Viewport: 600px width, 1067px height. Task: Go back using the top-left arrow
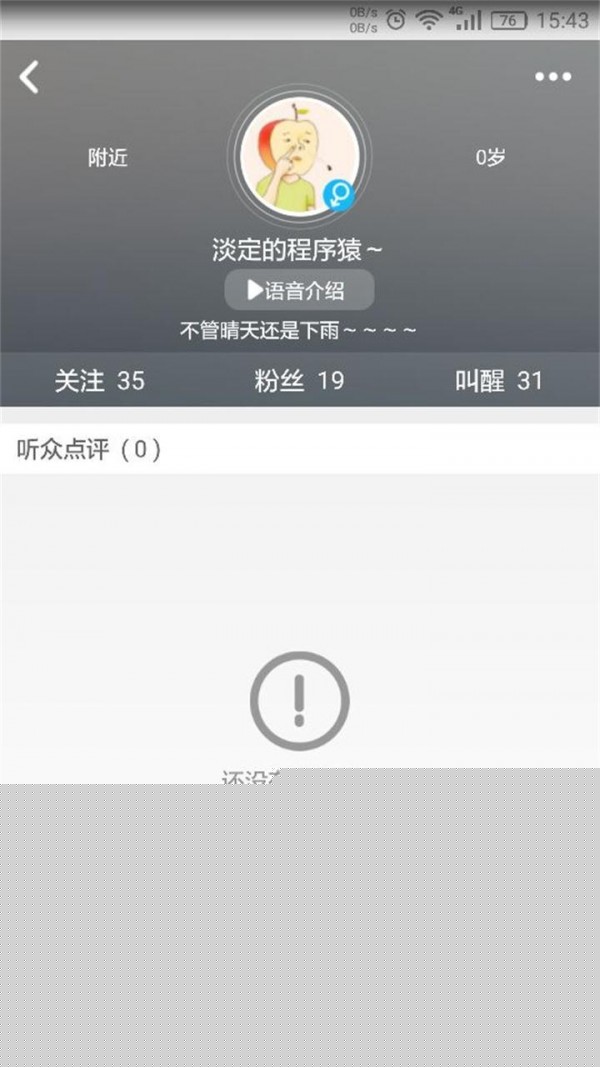(x=30, y=77)
